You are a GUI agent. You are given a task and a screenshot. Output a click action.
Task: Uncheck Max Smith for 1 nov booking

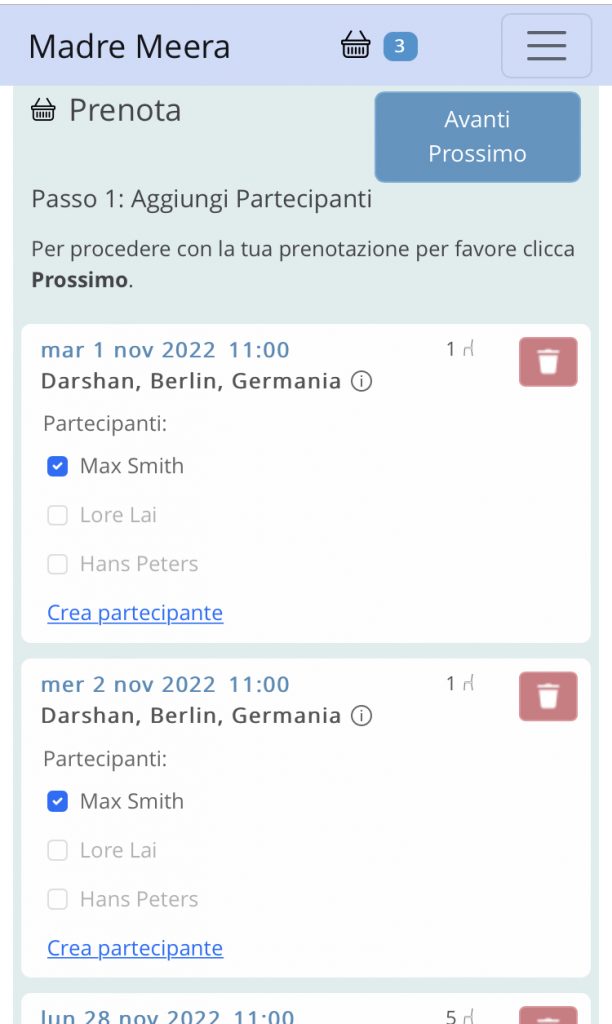58,466
